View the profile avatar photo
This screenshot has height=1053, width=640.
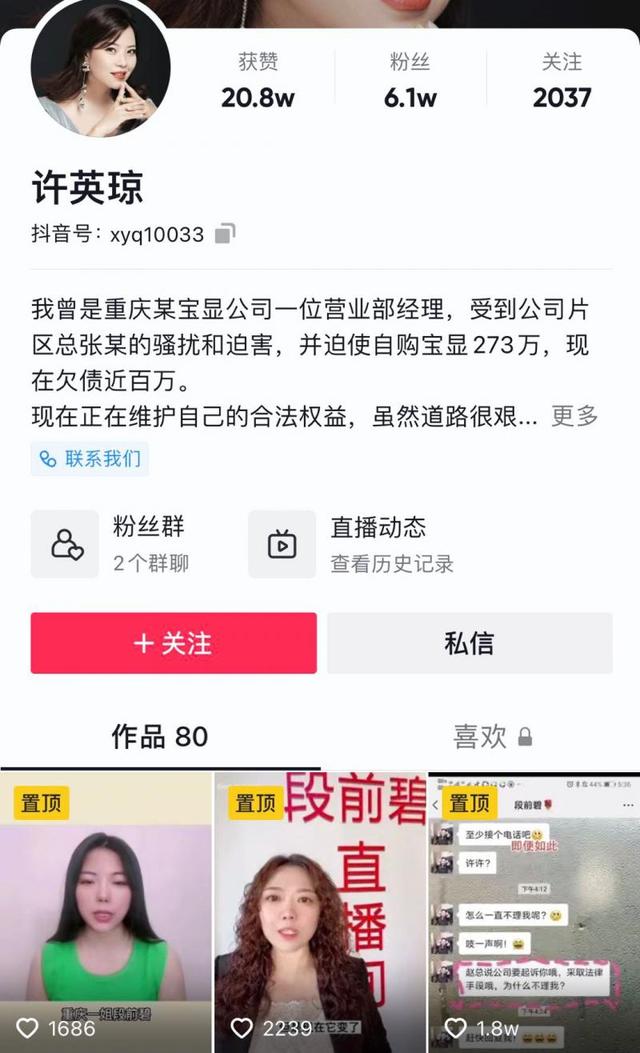point(100,68)
